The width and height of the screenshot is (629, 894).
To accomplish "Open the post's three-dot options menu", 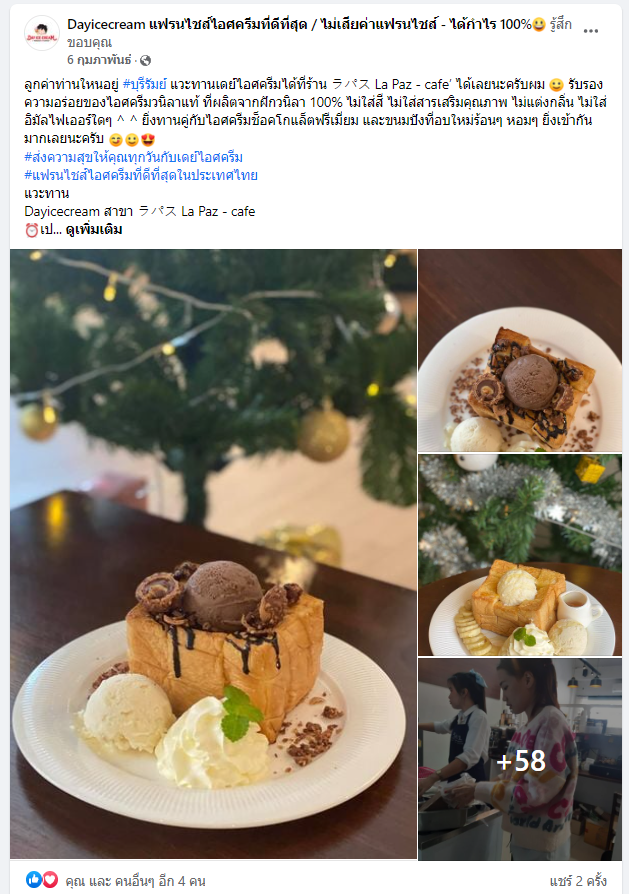I will click(x=591, y=31).
